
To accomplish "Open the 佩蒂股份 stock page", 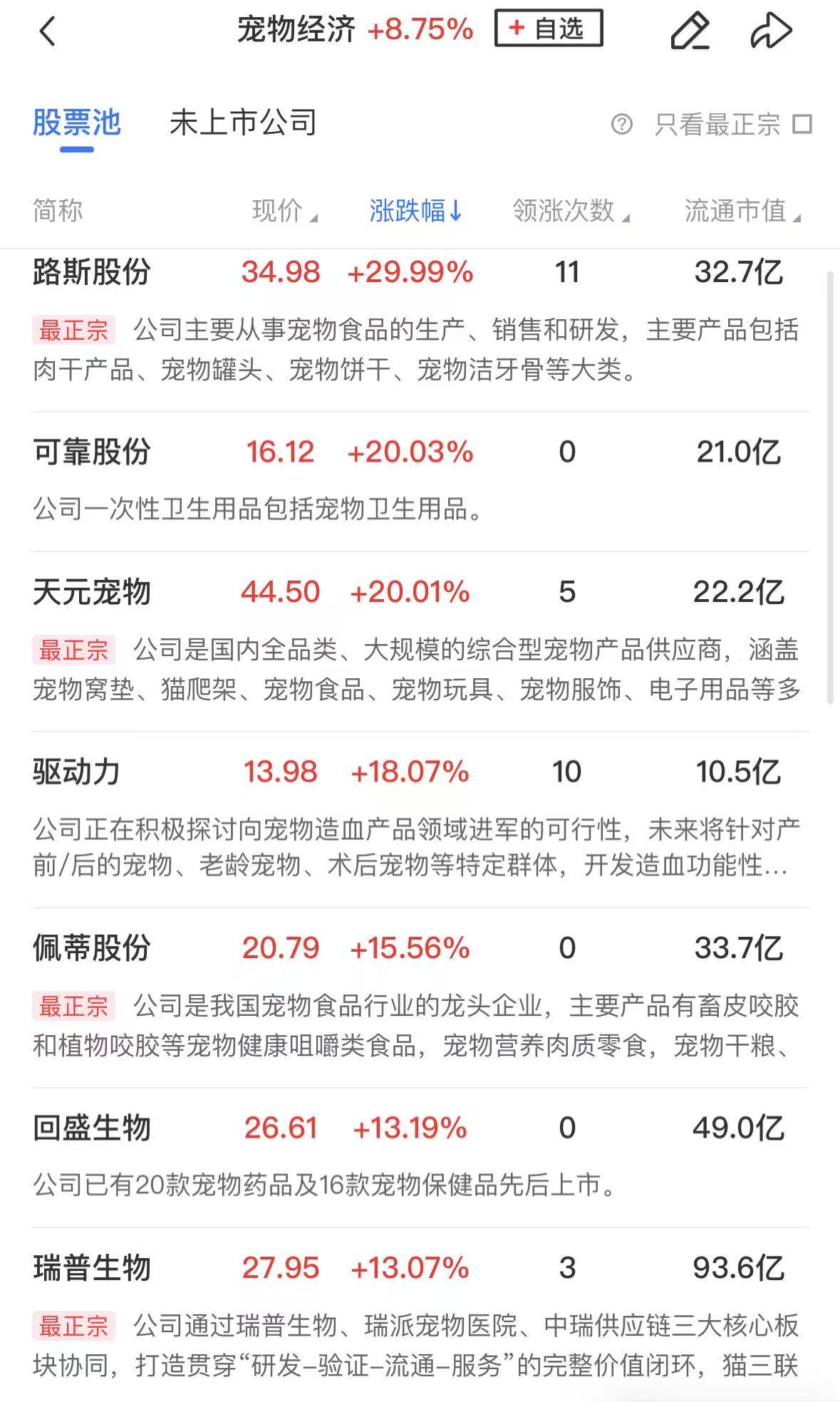I will (92, 948).
